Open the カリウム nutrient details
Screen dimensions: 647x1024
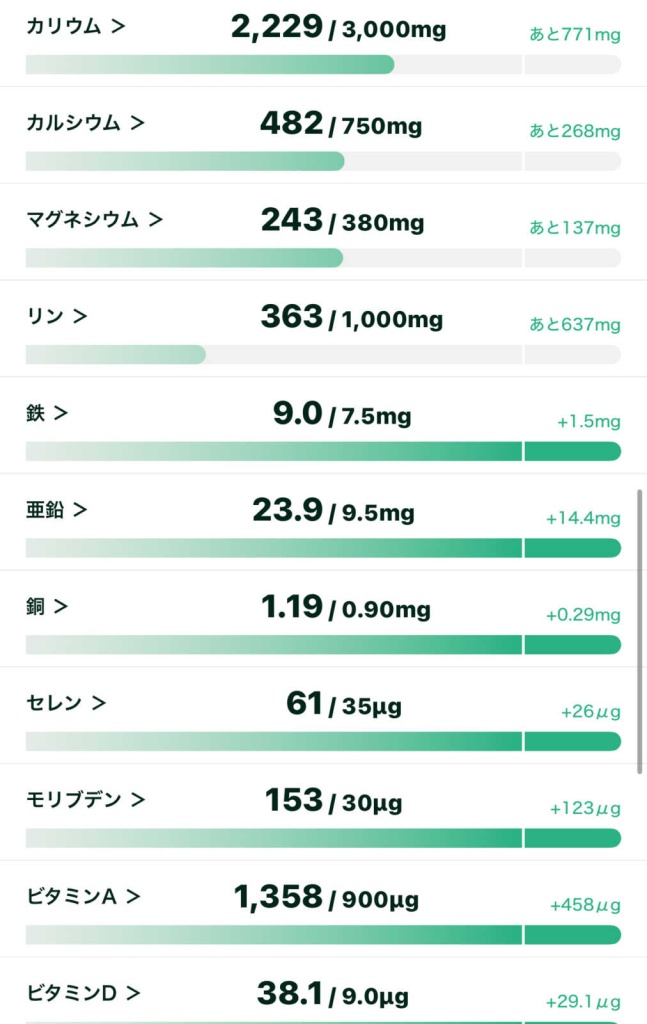75,27
